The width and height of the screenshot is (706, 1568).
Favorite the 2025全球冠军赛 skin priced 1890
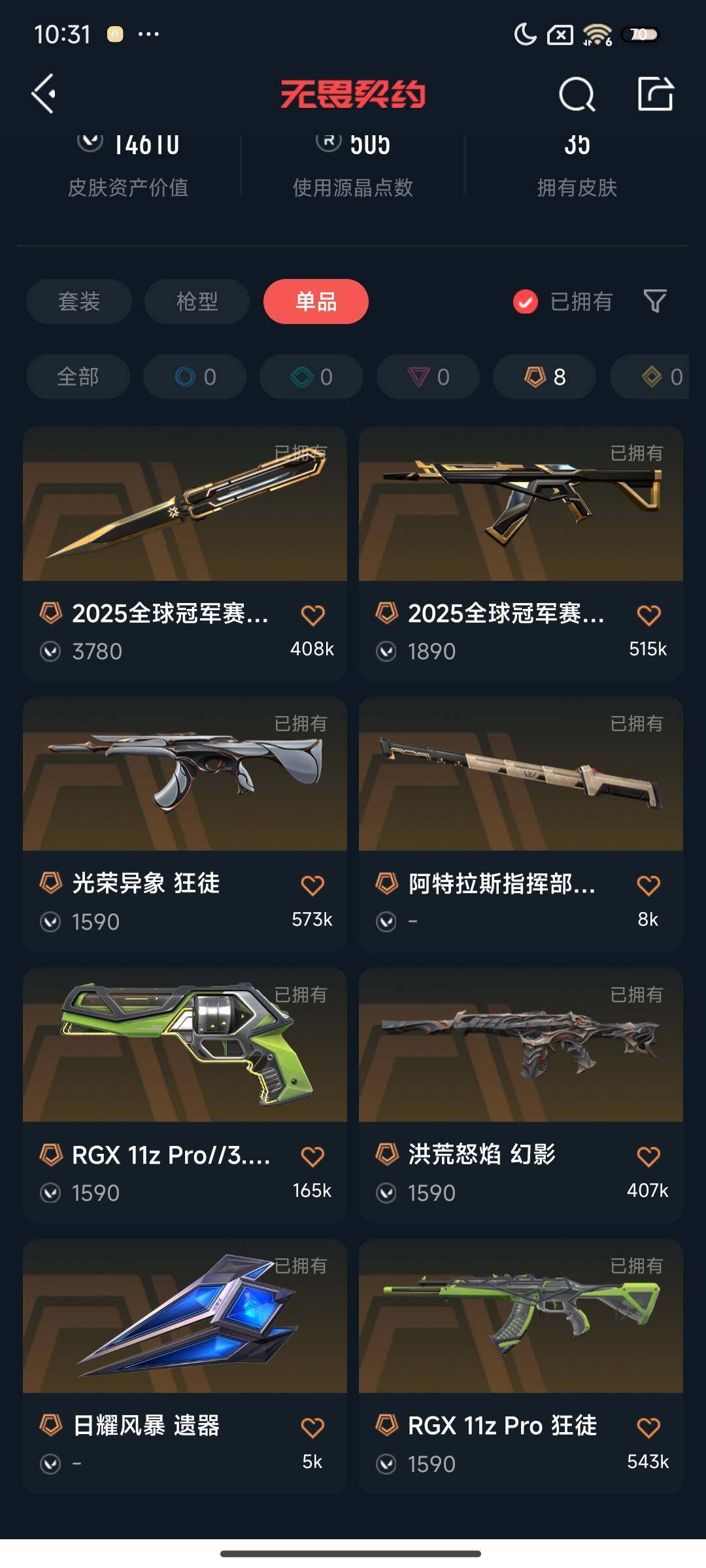coord(648,615)
